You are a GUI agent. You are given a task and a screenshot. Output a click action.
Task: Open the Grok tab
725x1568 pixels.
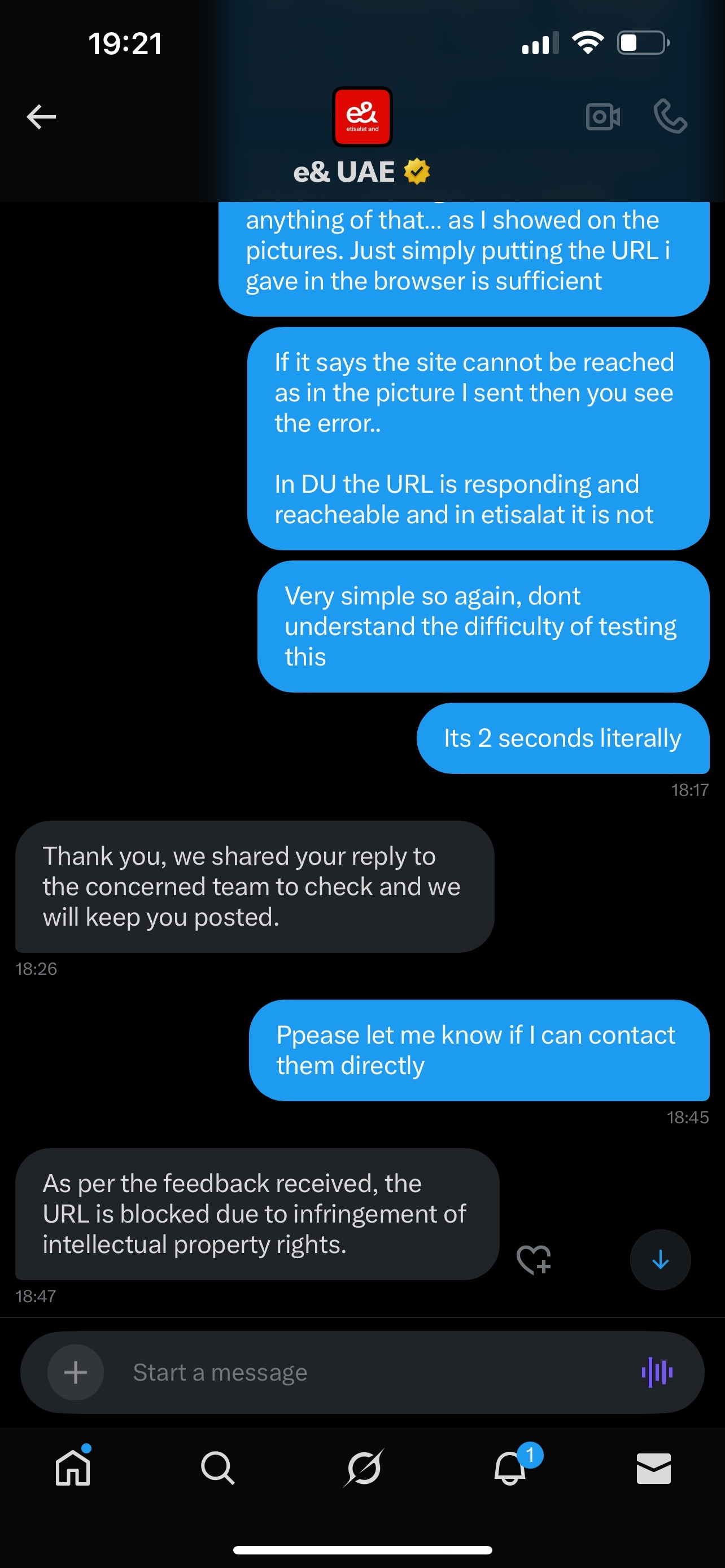coord(364,1468)
